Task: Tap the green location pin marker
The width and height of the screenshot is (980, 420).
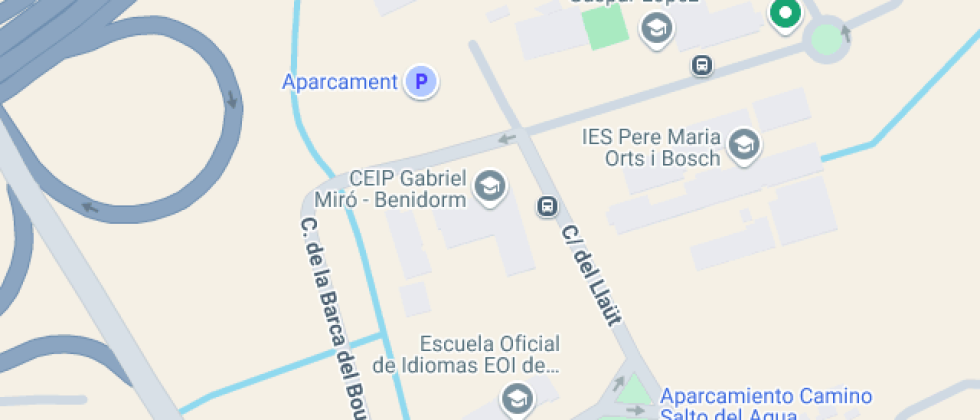Action: 786,14
